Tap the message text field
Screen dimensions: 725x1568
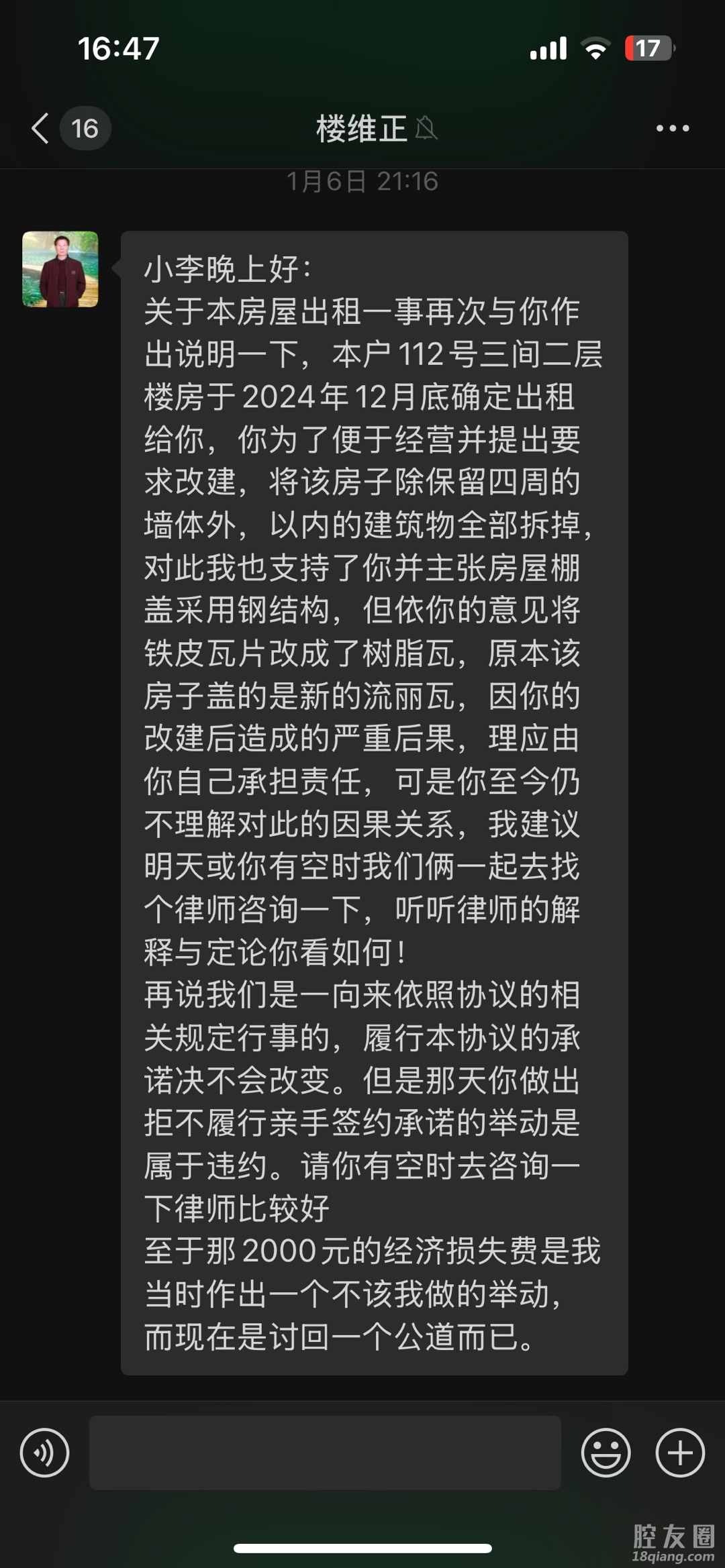[325, 1453]
